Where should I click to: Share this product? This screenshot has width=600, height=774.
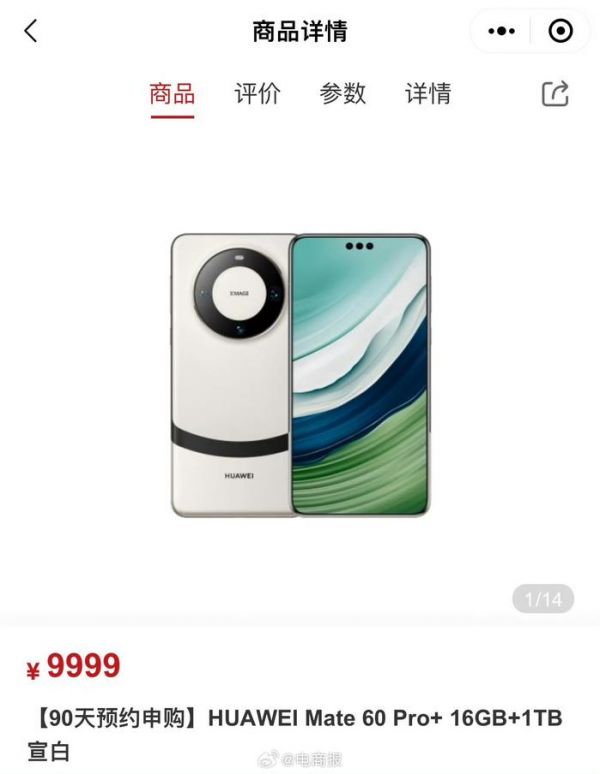point(555,94)
